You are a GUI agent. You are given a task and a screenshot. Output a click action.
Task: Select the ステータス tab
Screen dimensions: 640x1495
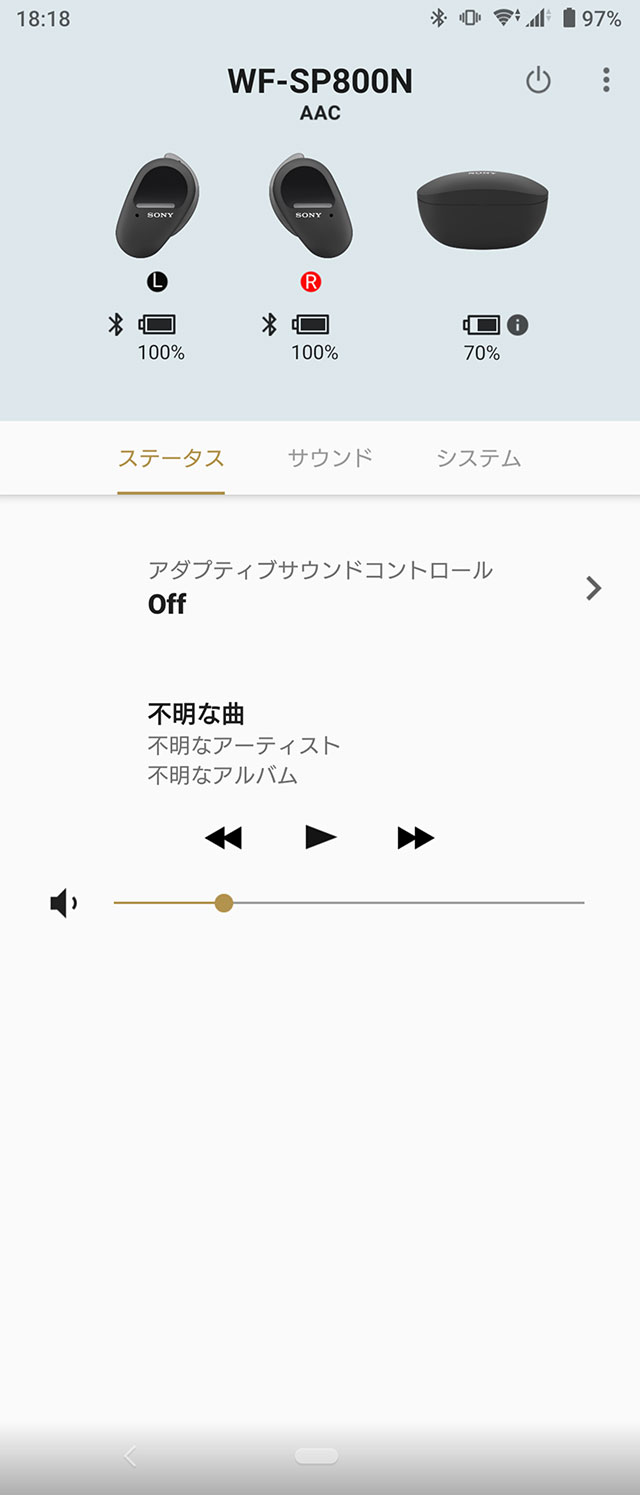(171, 458)
